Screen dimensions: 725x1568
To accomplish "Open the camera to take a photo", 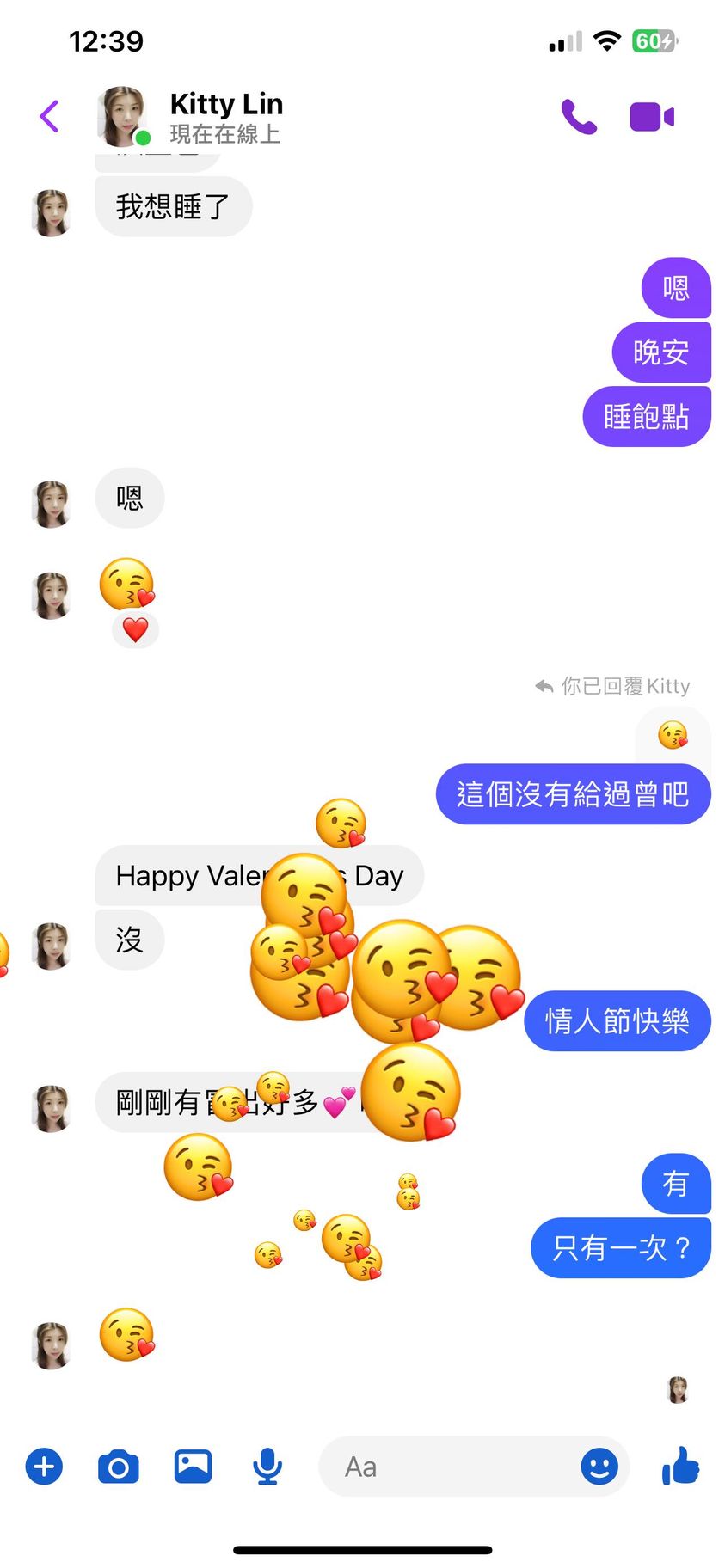I will coord(119,1467).
